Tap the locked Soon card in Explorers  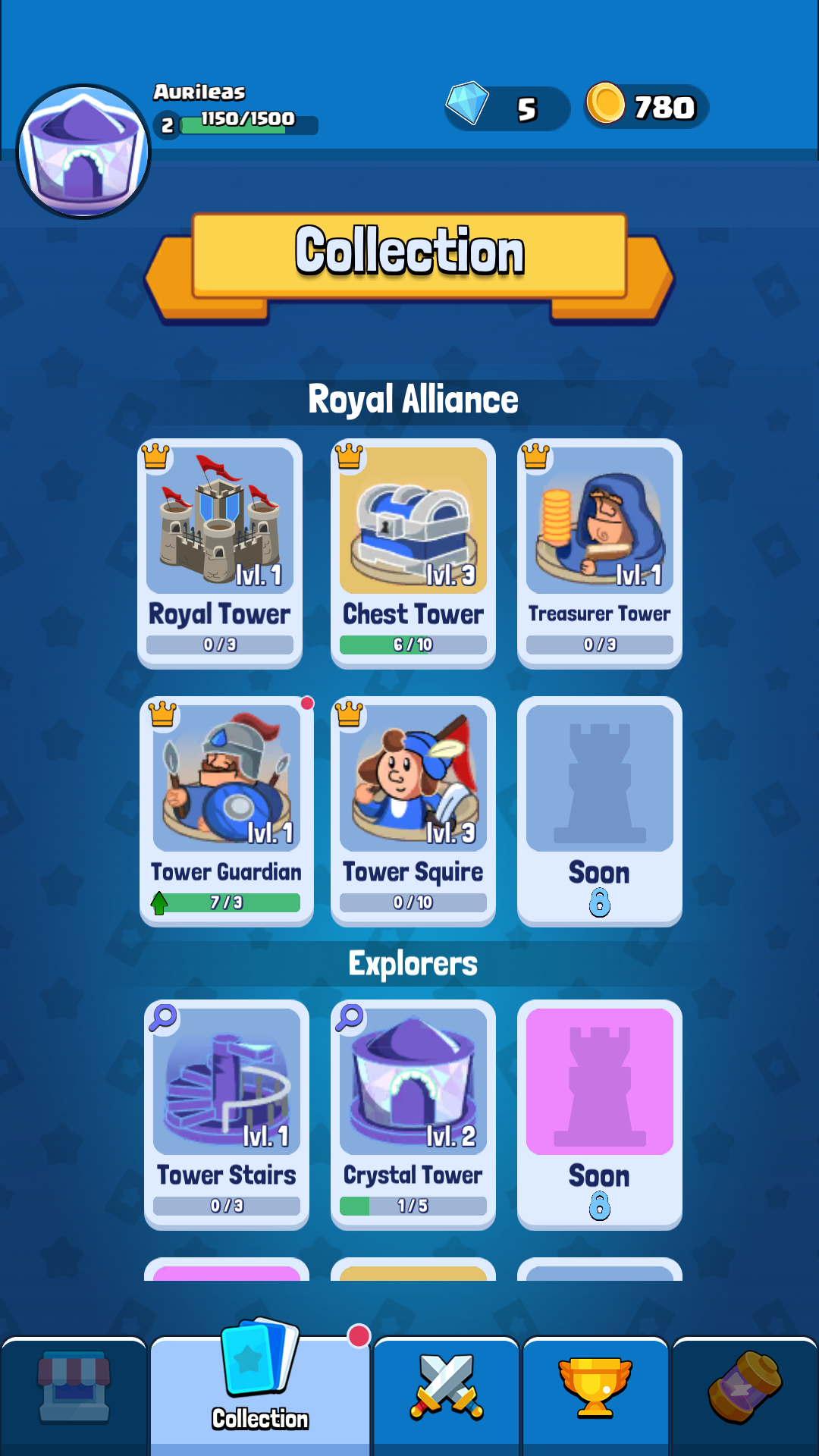pos(600,1115)
